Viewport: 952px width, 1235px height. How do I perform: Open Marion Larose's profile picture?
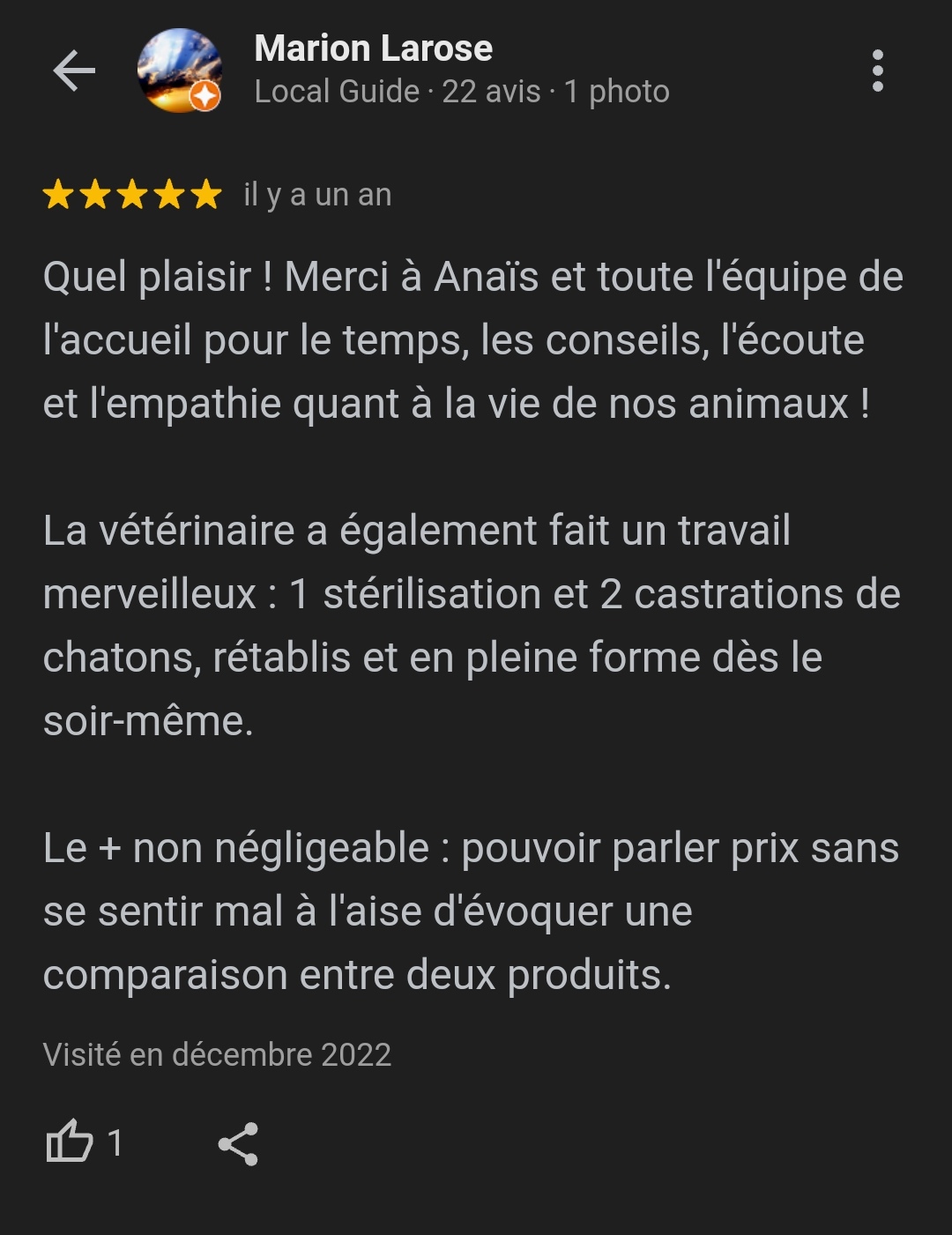click(180, 71)
